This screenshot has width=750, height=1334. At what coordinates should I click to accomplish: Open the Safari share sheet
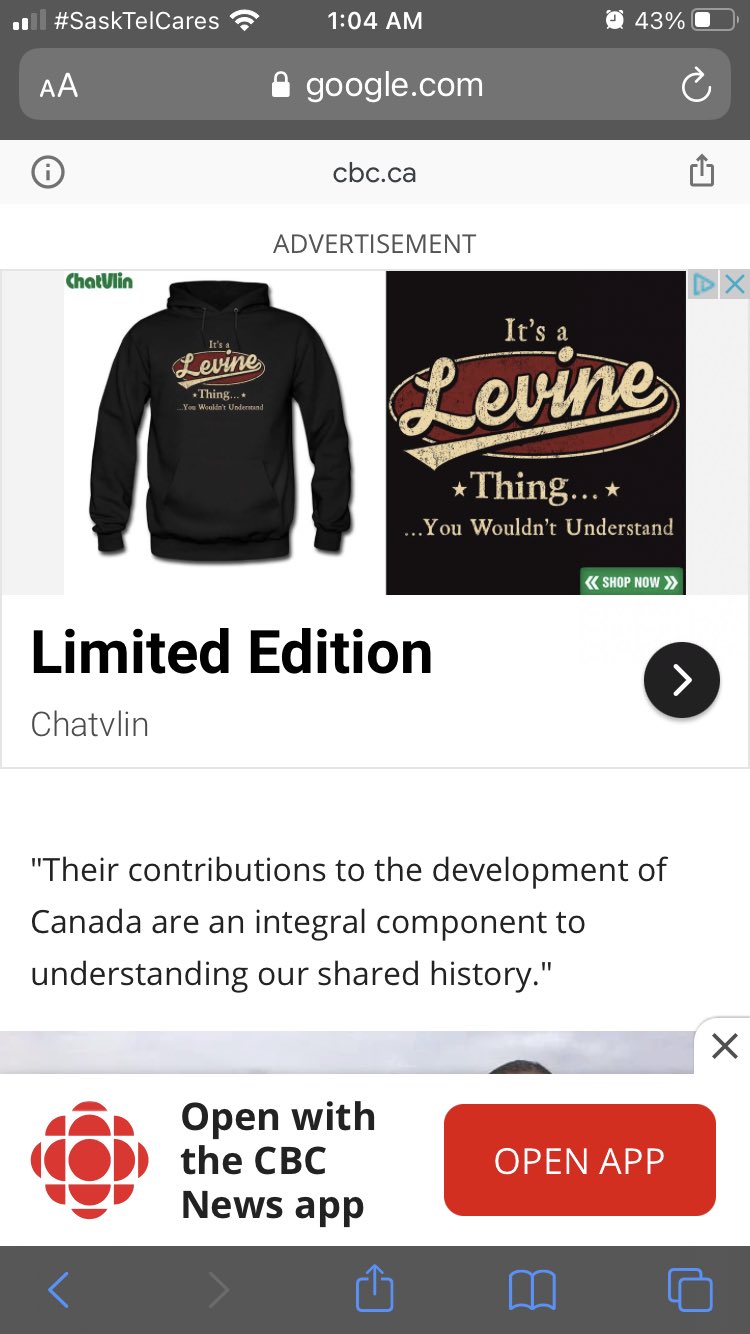(375, 1288)
